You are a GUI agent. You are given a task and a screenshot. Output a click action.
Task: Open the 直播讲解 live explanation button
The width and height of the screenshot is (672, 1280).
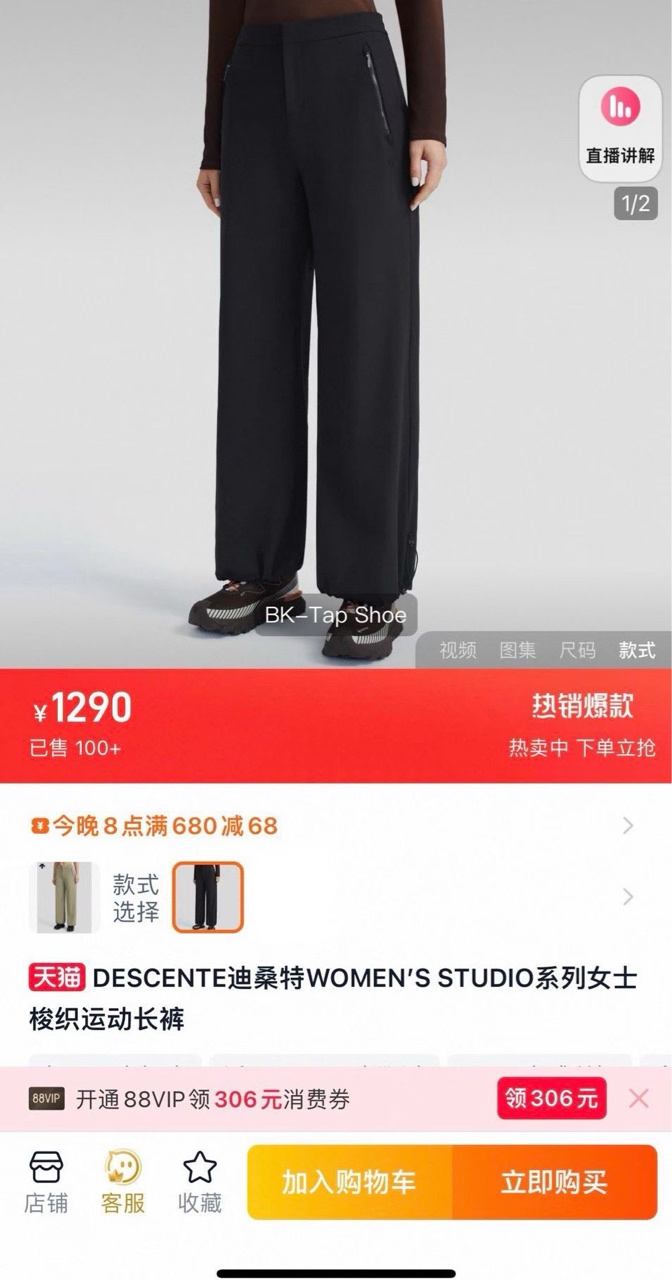620,127
